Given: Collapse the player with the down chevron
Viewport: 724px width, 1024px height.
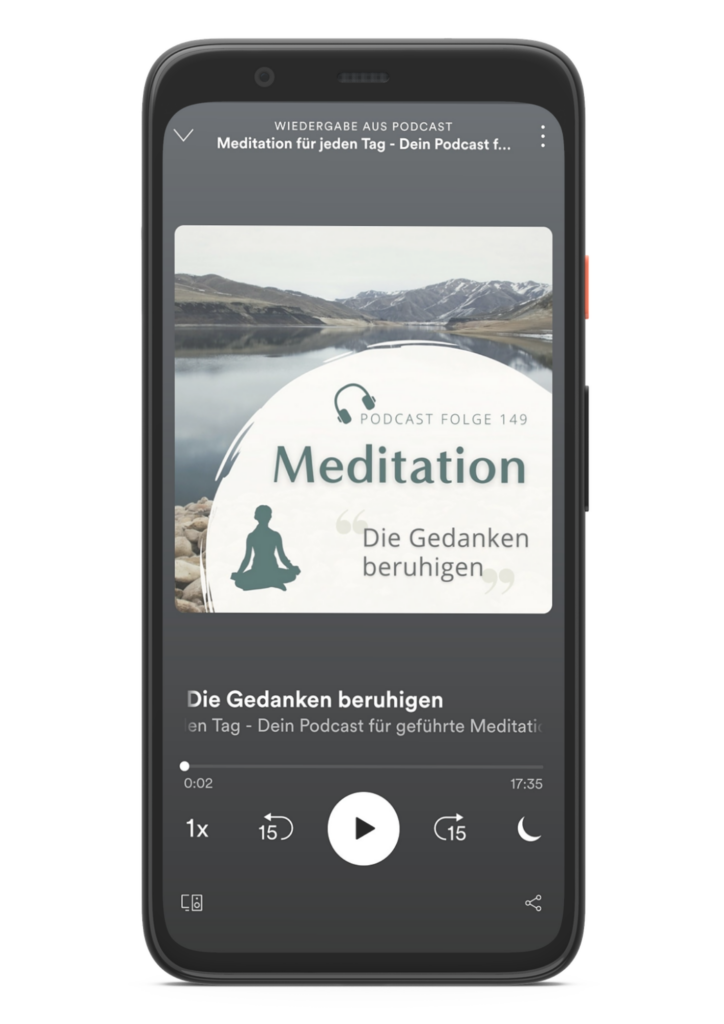Looking at the screenshot, I should [184, 136].
